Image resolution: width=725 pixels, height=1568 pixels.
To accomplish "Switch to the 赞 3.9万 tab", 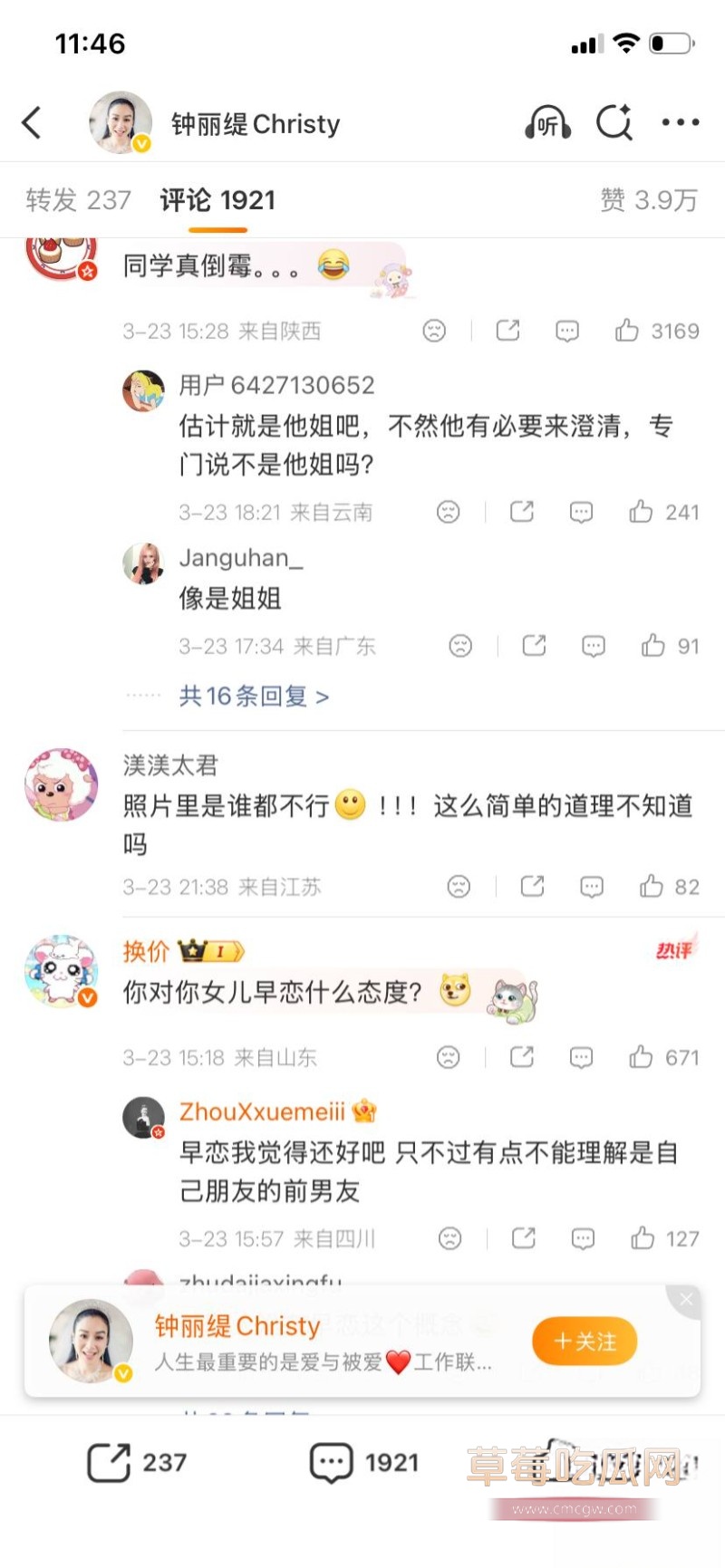I will 649,199.
